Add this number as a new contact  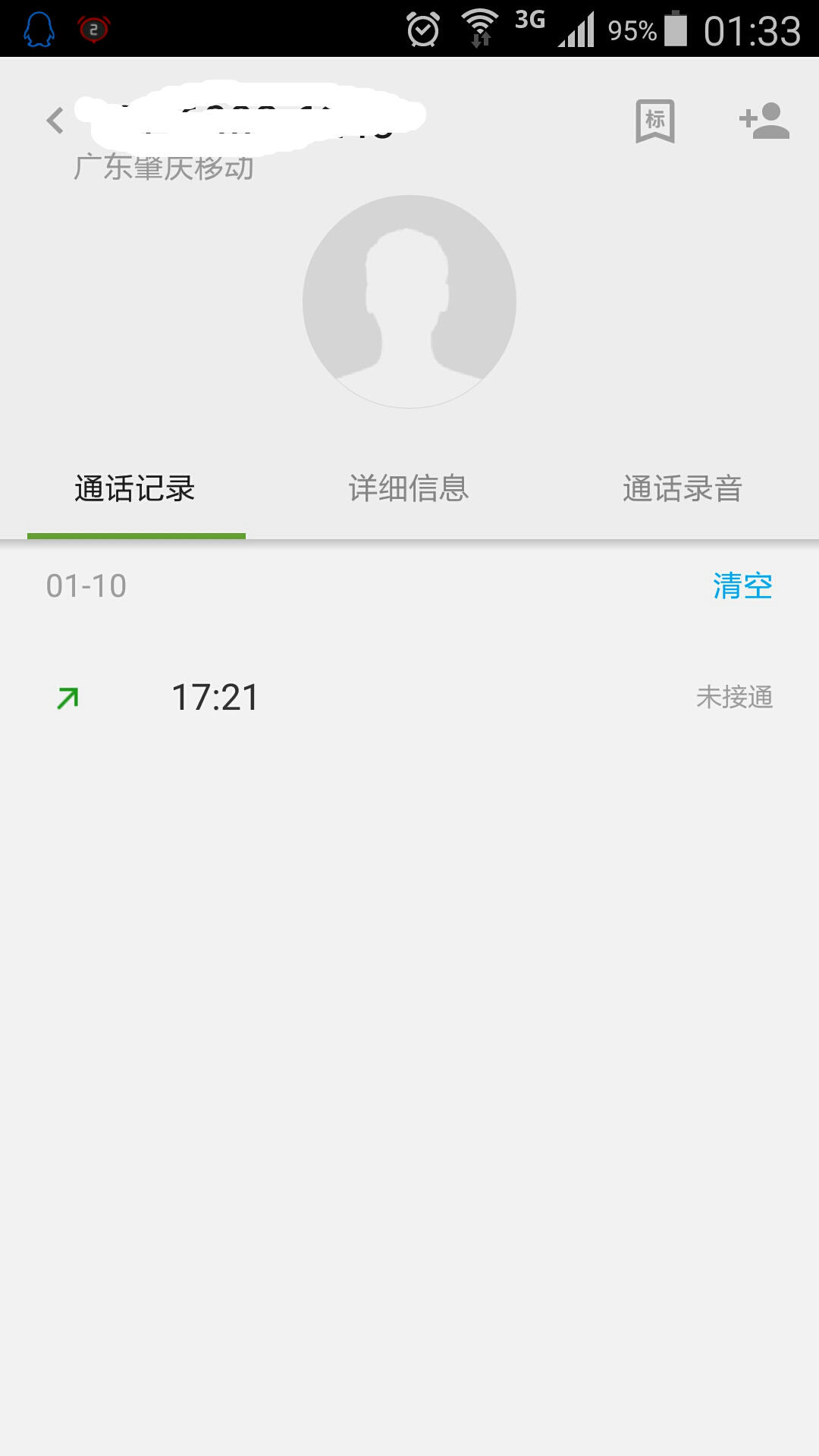[764, 121]
